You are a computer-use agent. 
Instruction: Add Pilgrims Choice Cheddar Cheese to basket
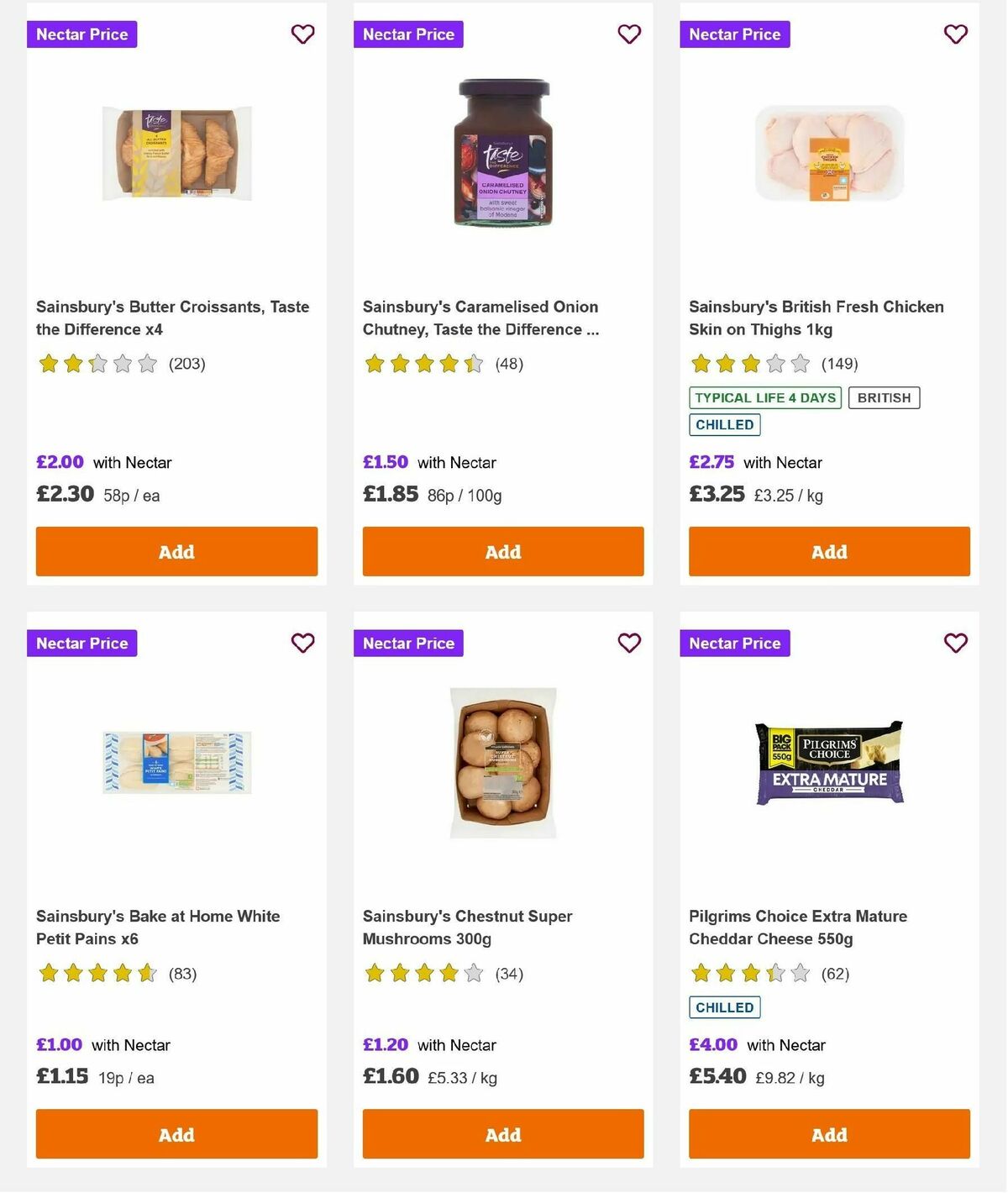click(x=828, y=1134)
